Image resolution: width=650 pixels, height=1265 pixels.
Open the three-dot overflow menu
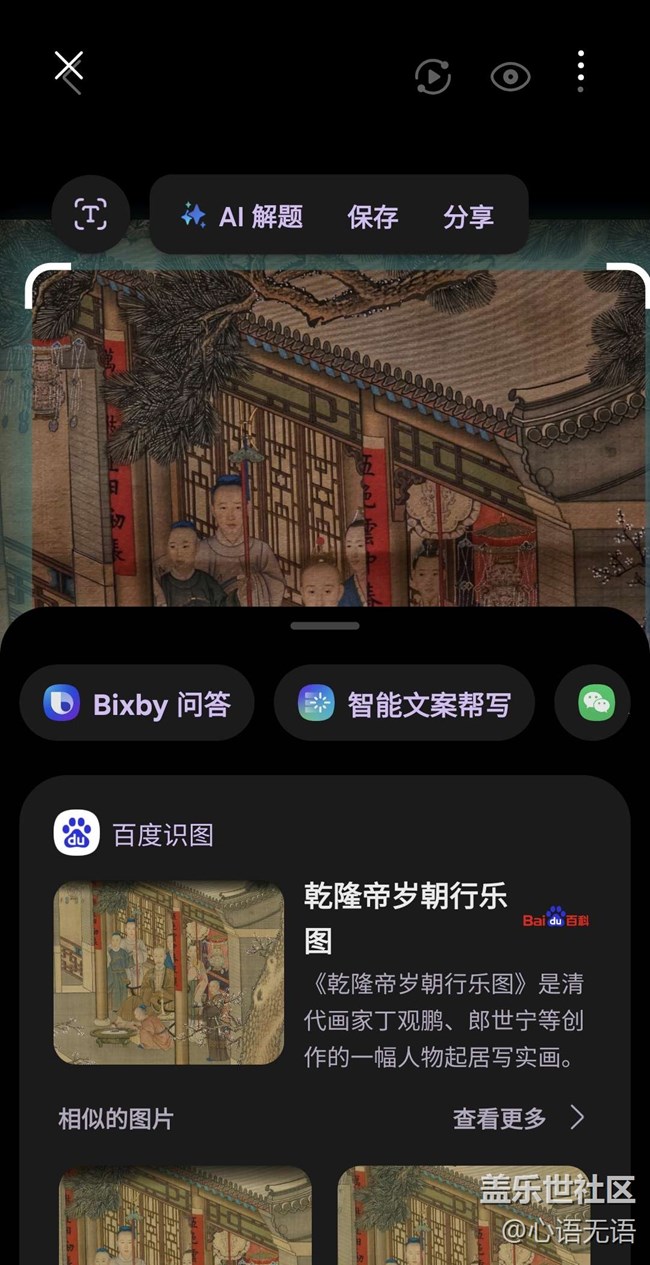581,71
